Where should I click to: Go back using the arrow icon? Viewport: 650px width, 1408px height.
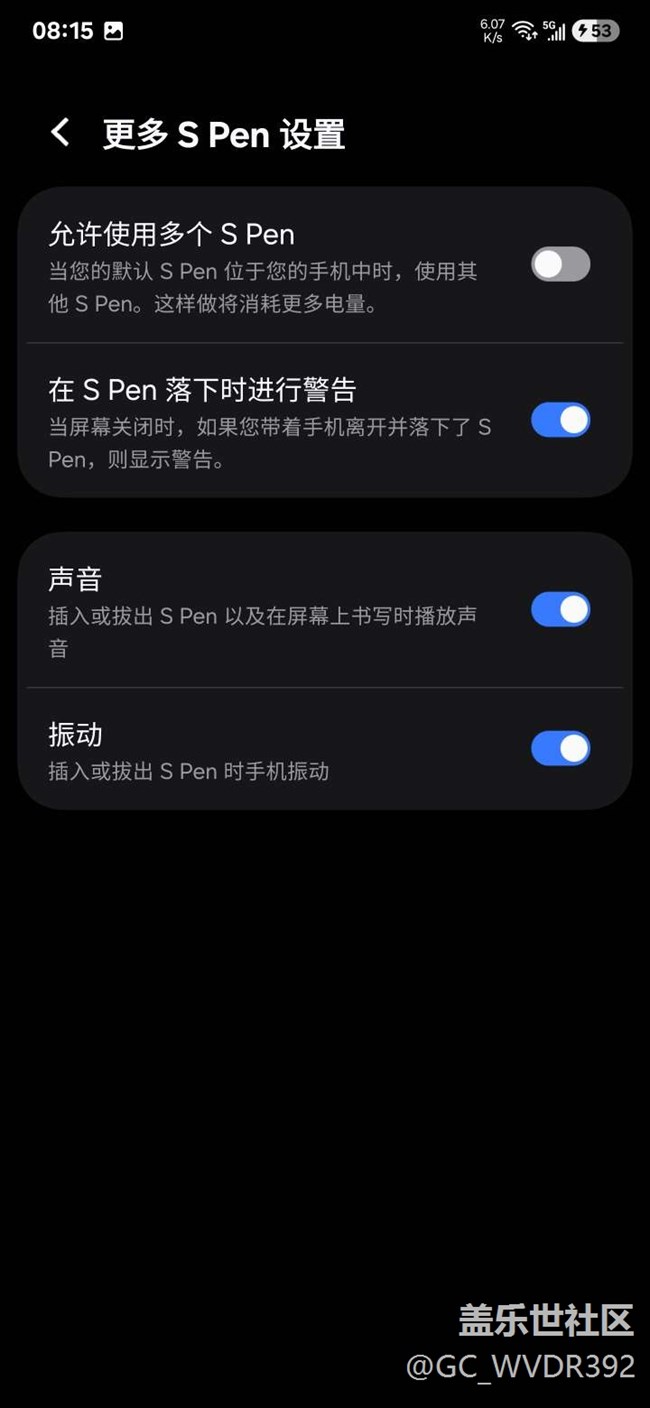pyautogui.click(x=61, y=133)
